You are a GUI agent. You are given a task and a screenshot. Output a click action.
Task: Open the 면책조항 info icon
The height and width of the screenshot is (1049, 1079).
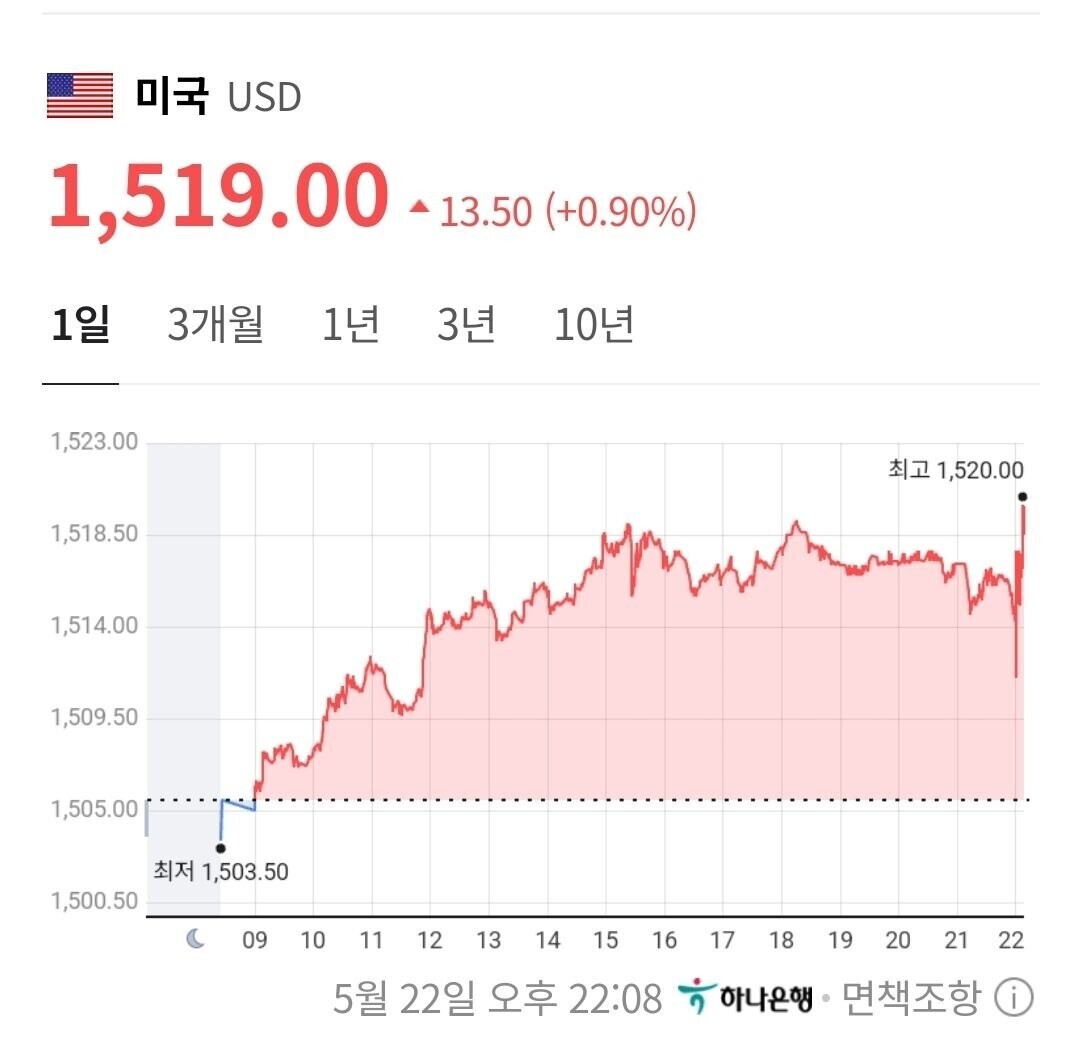(1014, 997)
